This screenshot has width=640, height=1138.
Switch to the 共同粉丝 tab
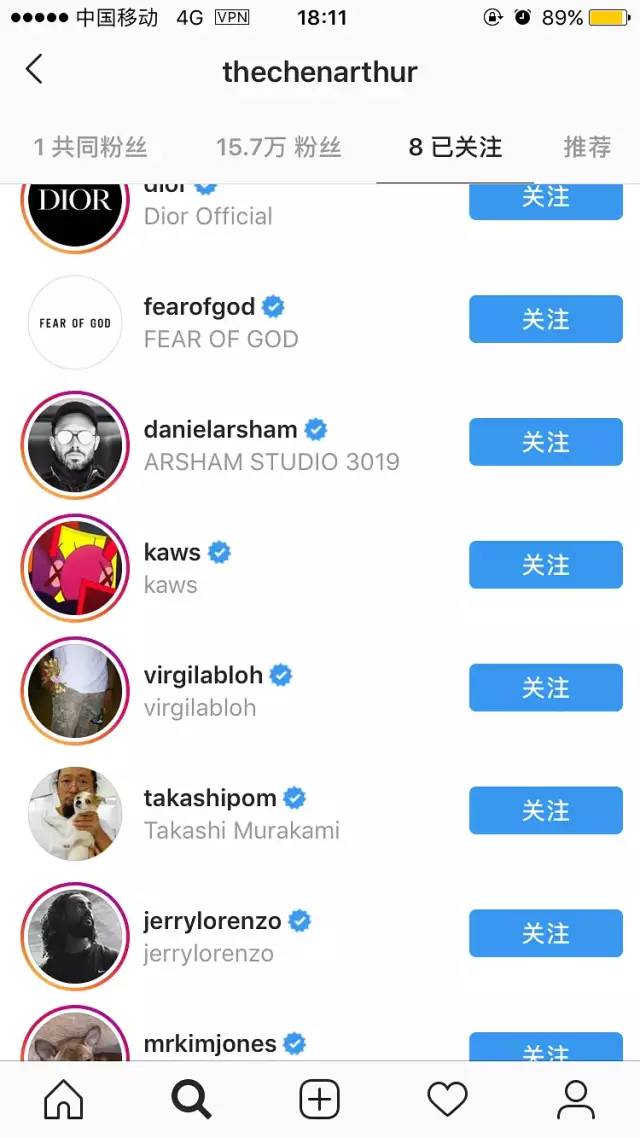[90, 148]
